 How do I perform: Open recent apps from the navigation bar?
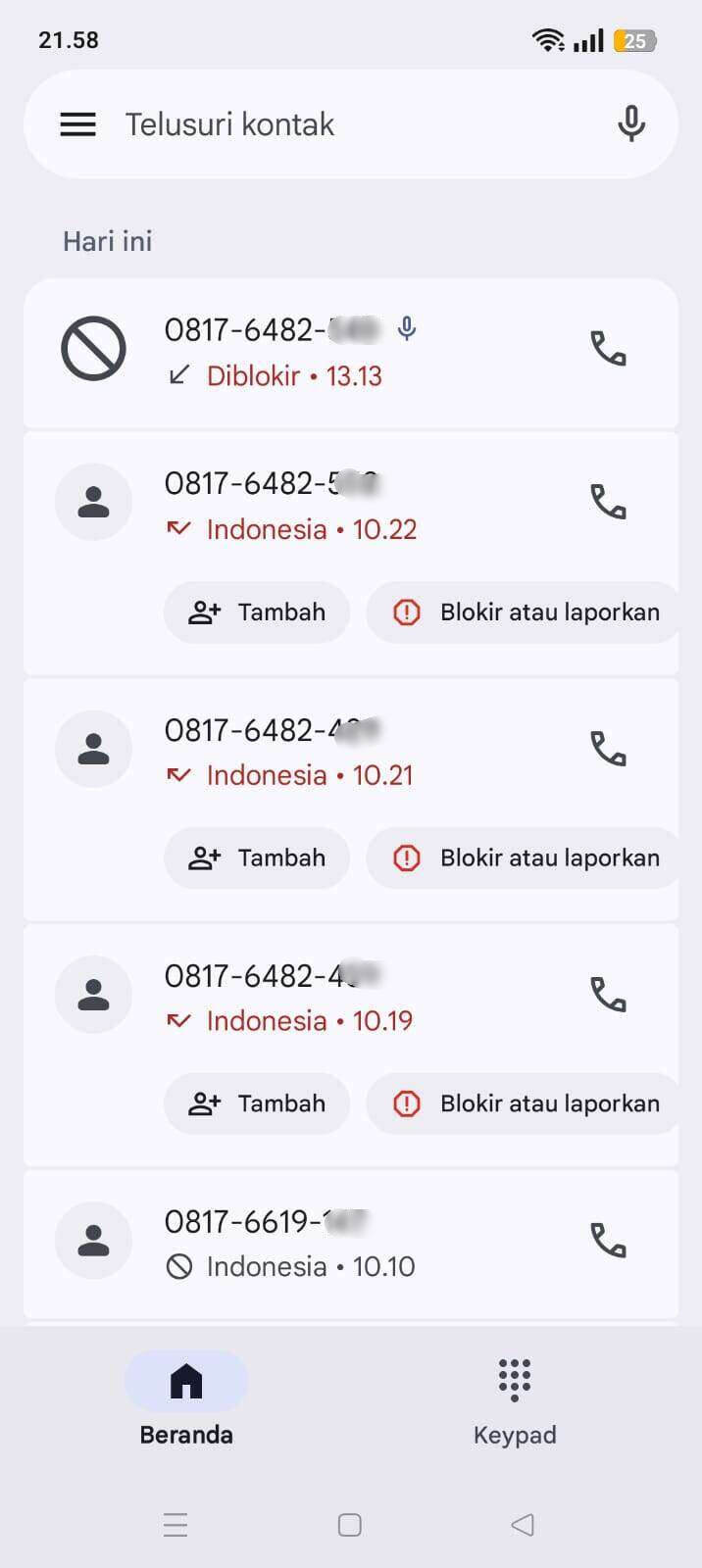(175, 1525)
